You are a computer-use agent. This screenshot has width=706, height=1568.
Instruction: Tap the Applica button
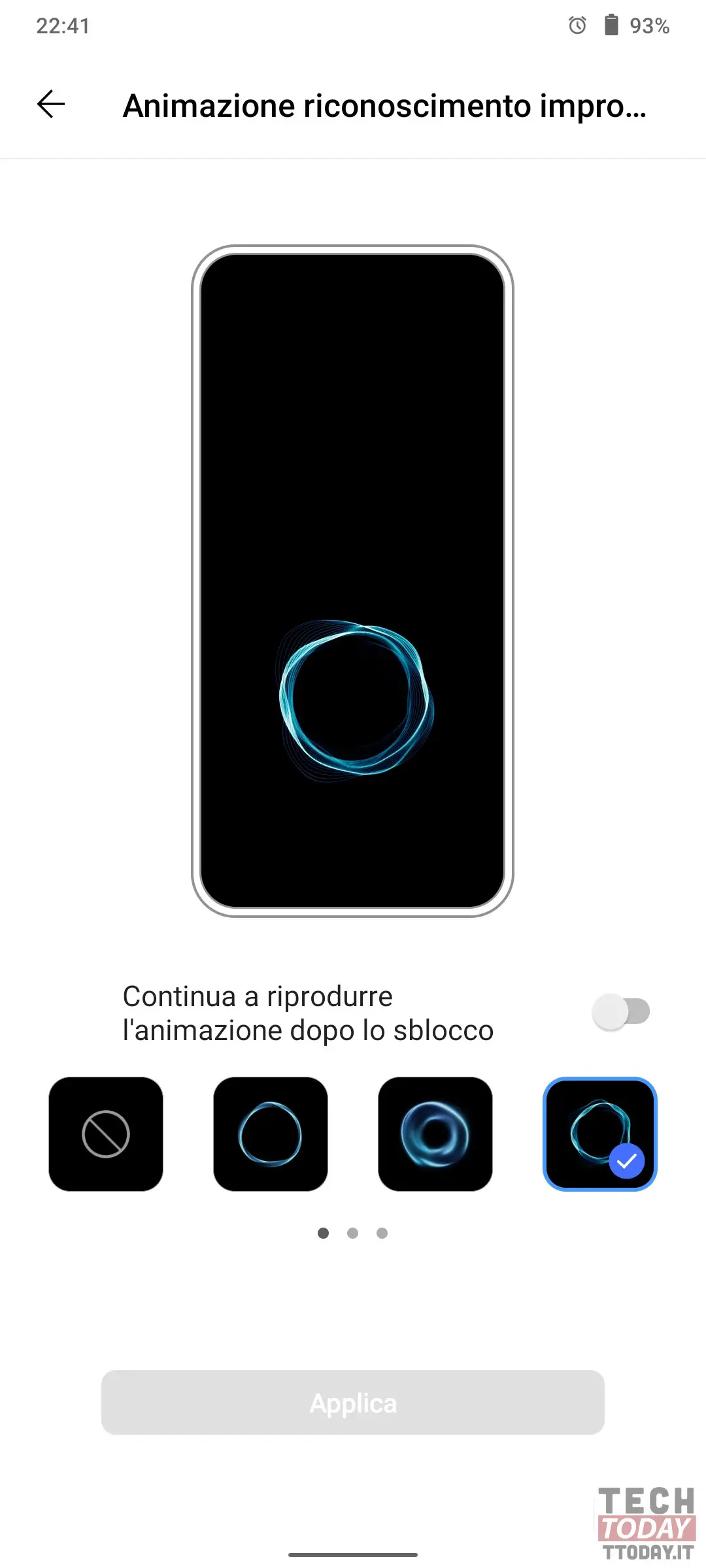353,1403
